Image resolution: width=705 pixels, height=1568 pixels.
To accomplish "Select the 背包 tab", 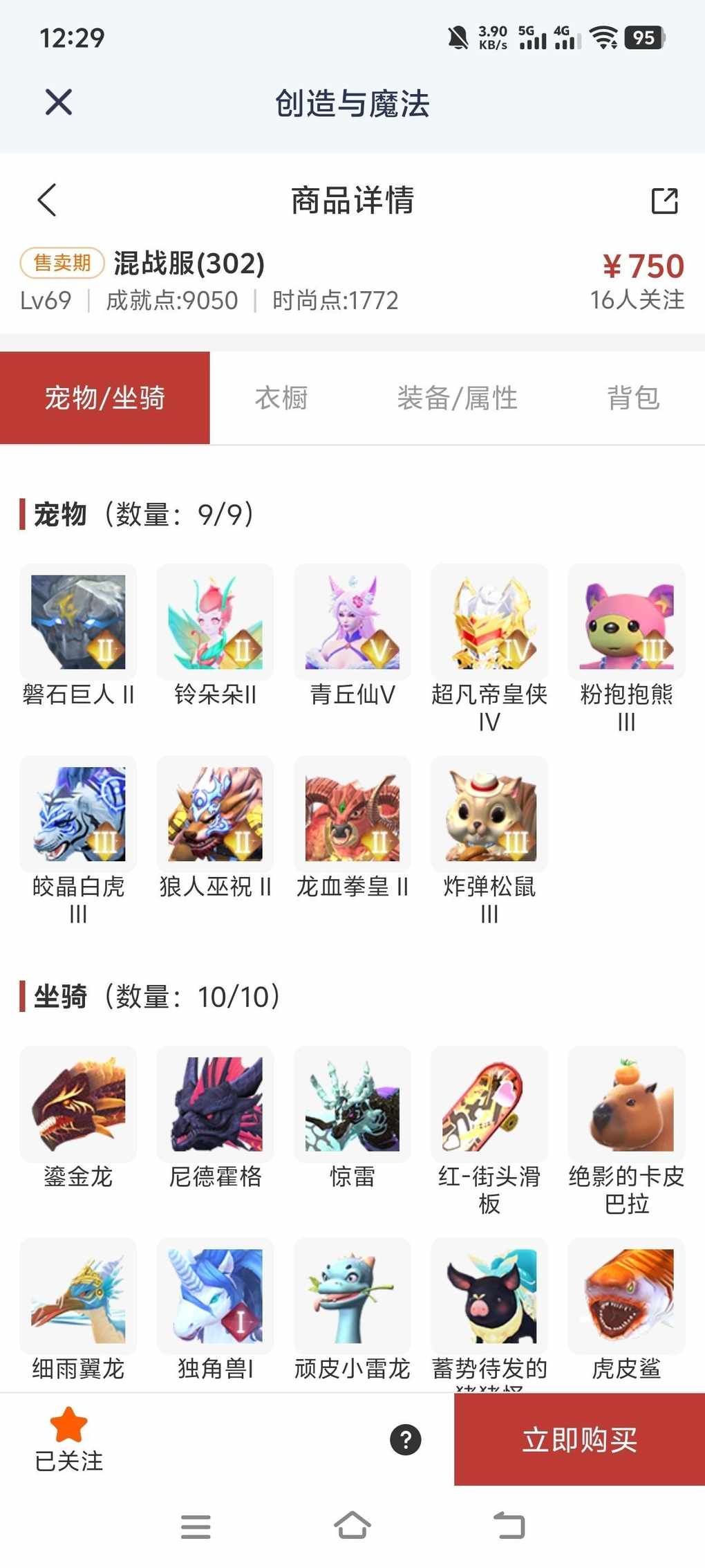I will point(633,398).
